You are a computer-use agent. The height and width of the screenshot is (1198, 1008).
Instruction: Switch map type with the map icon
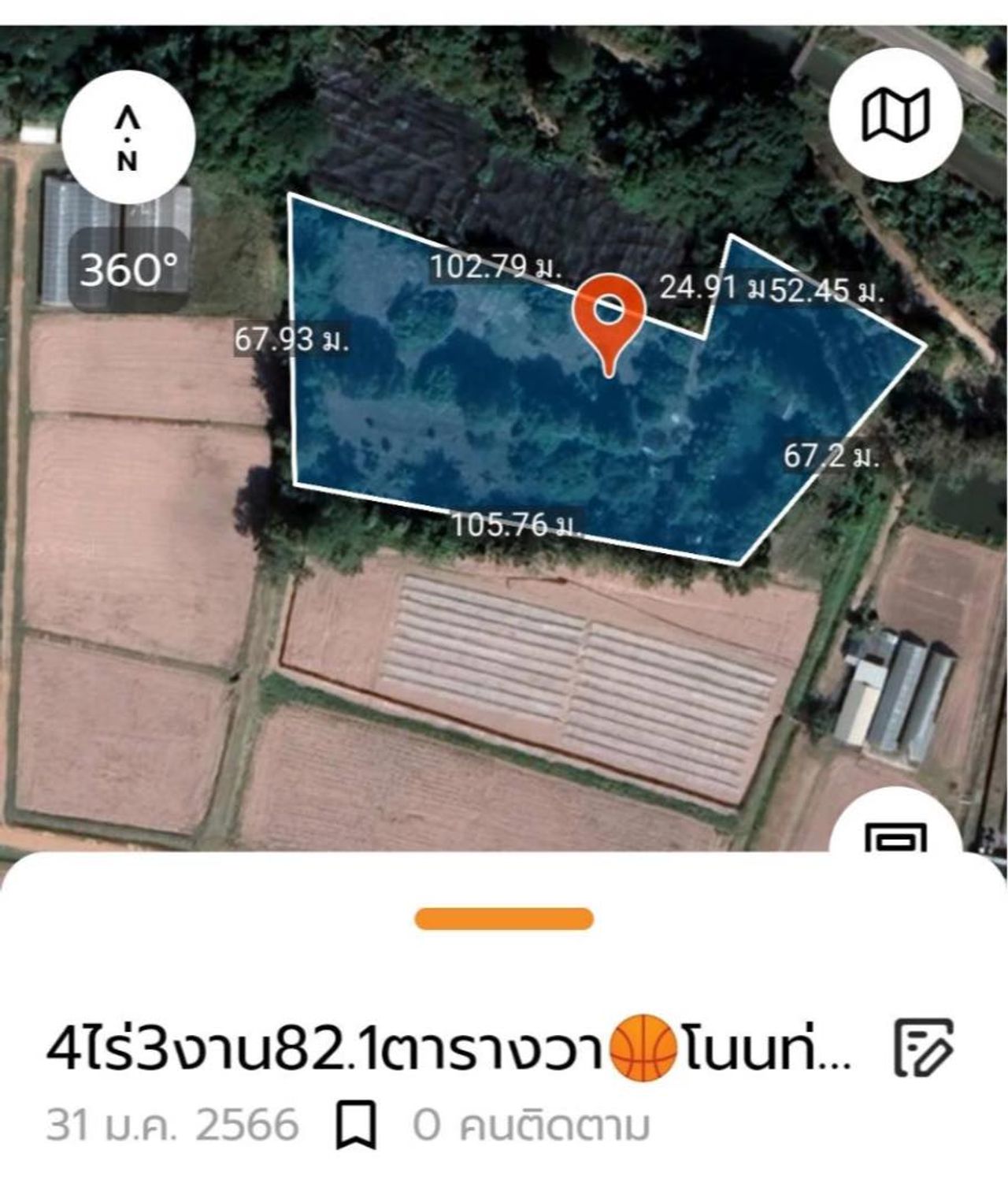click(x=896, y=115)
